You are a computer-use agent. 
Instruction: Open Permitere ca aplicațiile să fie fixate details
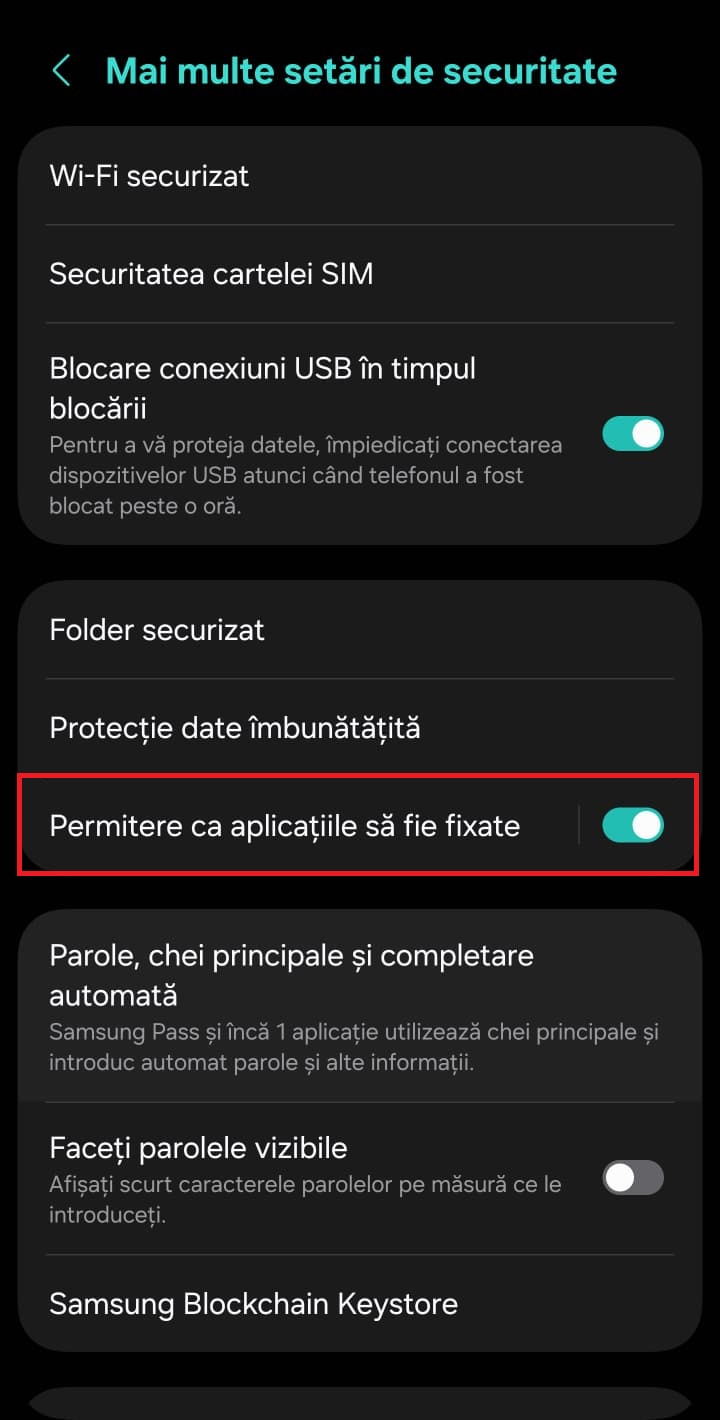(x=285, y=826)
